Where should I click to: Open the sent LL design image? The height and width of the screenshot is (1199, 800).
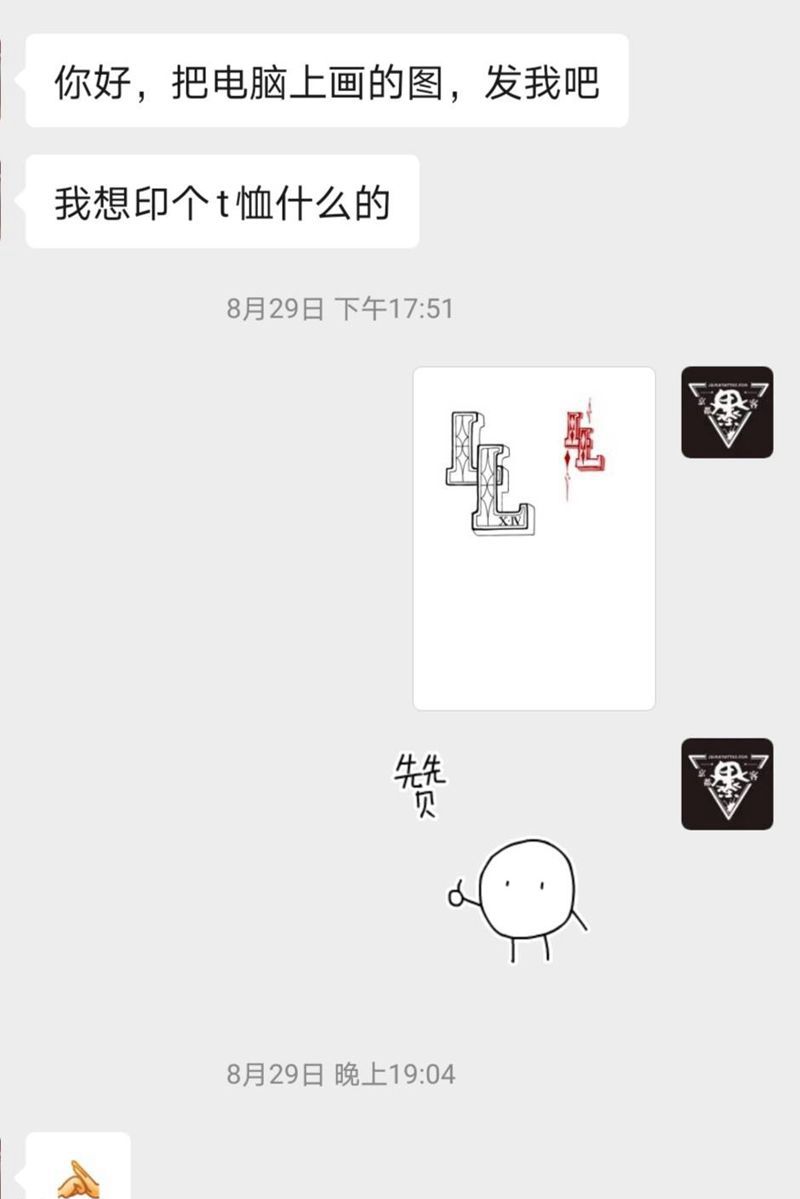(x=534, y=538)
